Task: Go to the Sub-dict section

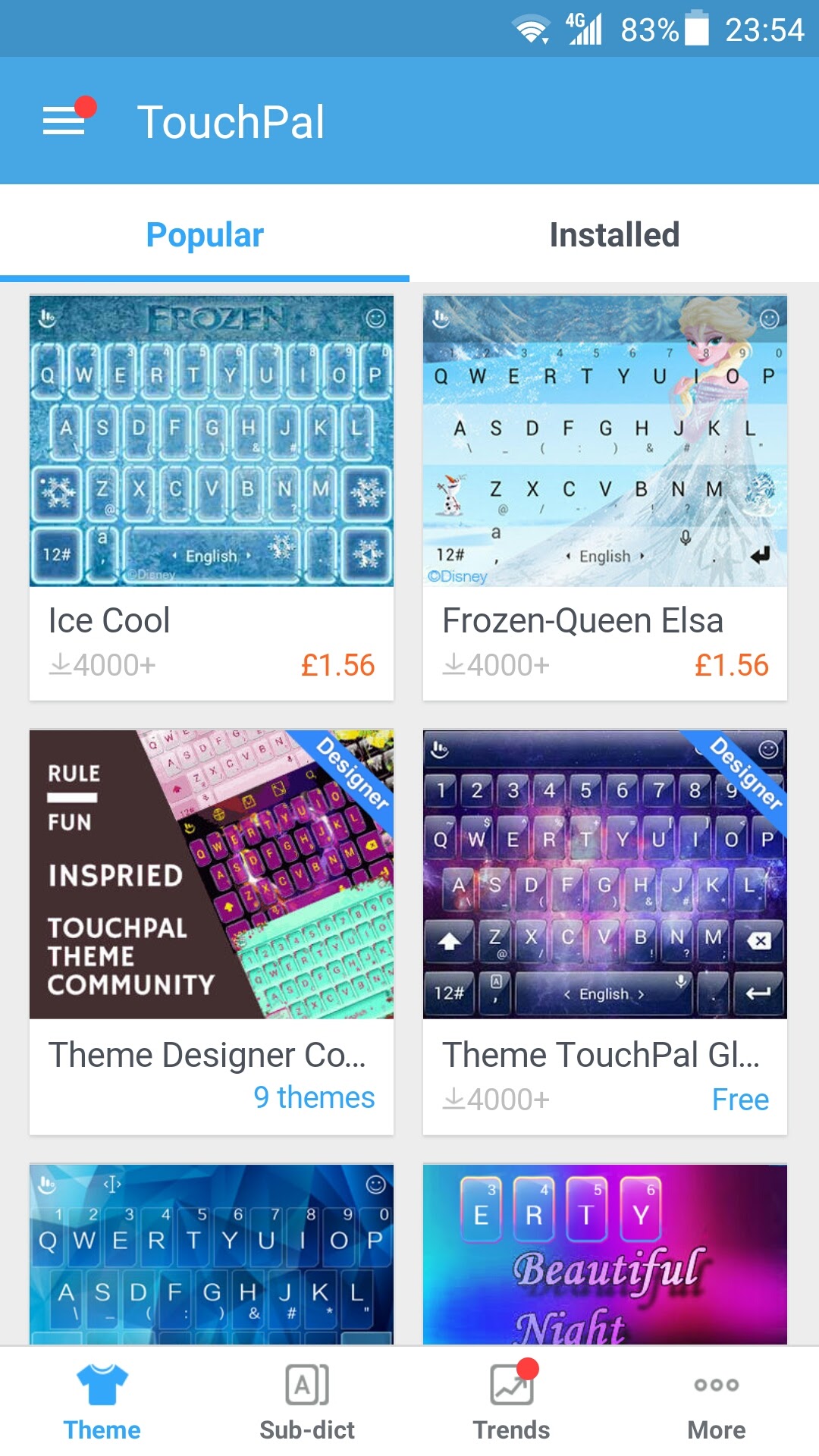Action: 307,1402
